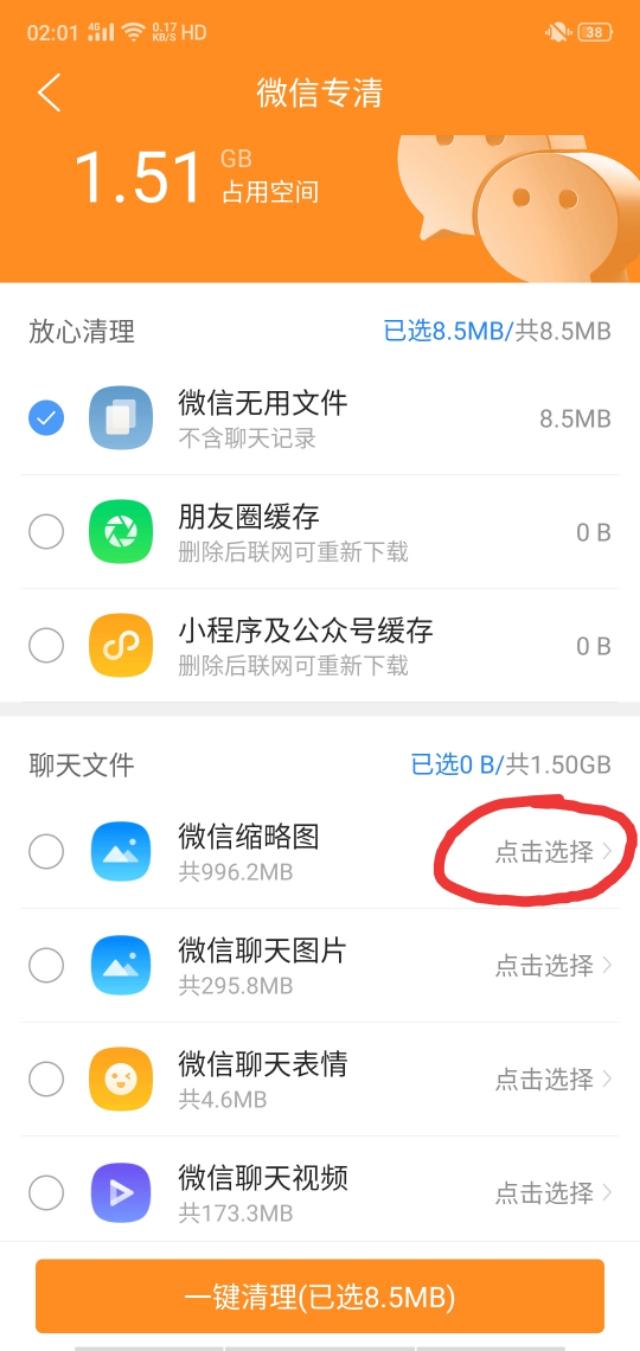Uncheck 微信无用文件 checkbox
Image resolution: width=640 pixels, height=1351 pixels.
click(46, 419)
